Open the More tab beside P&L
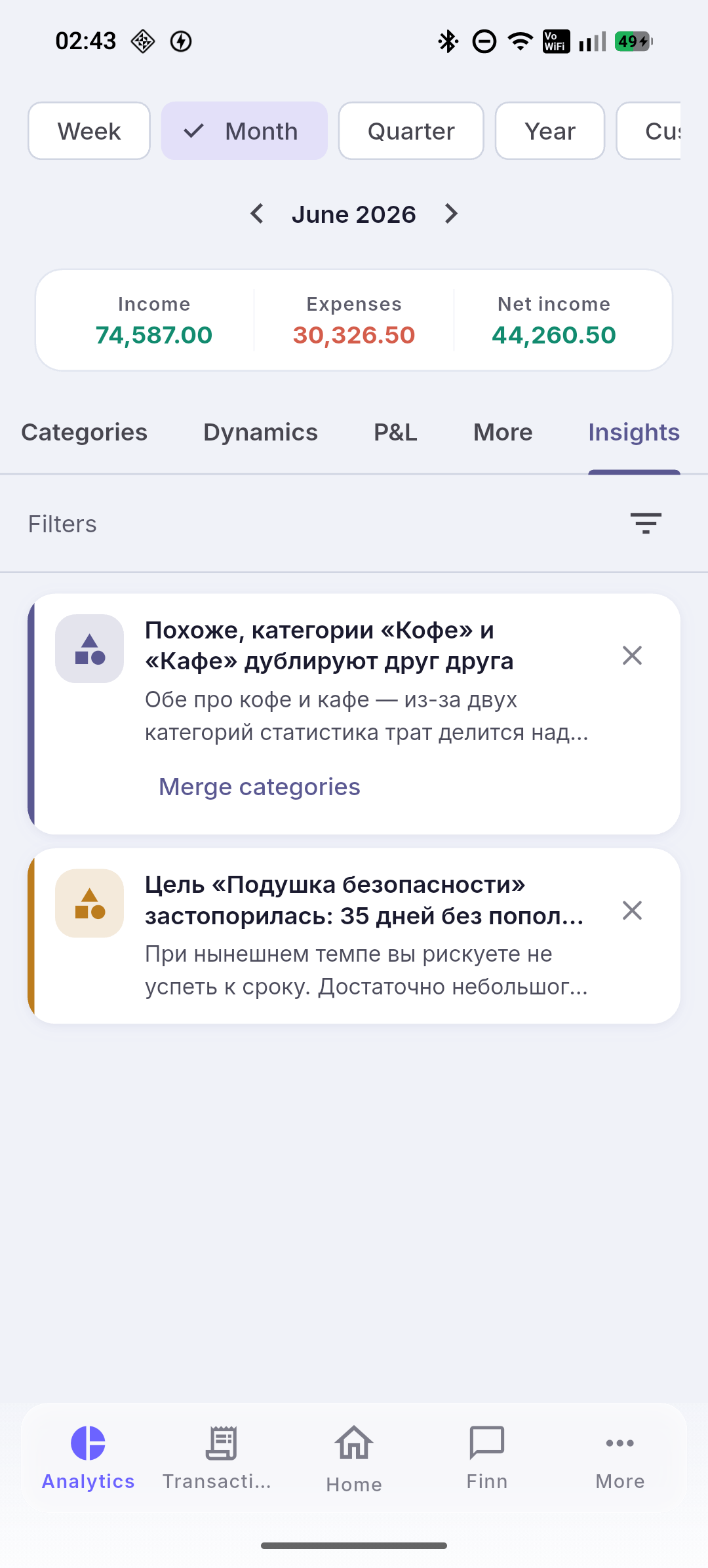Image resolution: width=708 pixels, height=1568 pixels. click(x=503, y=433)
